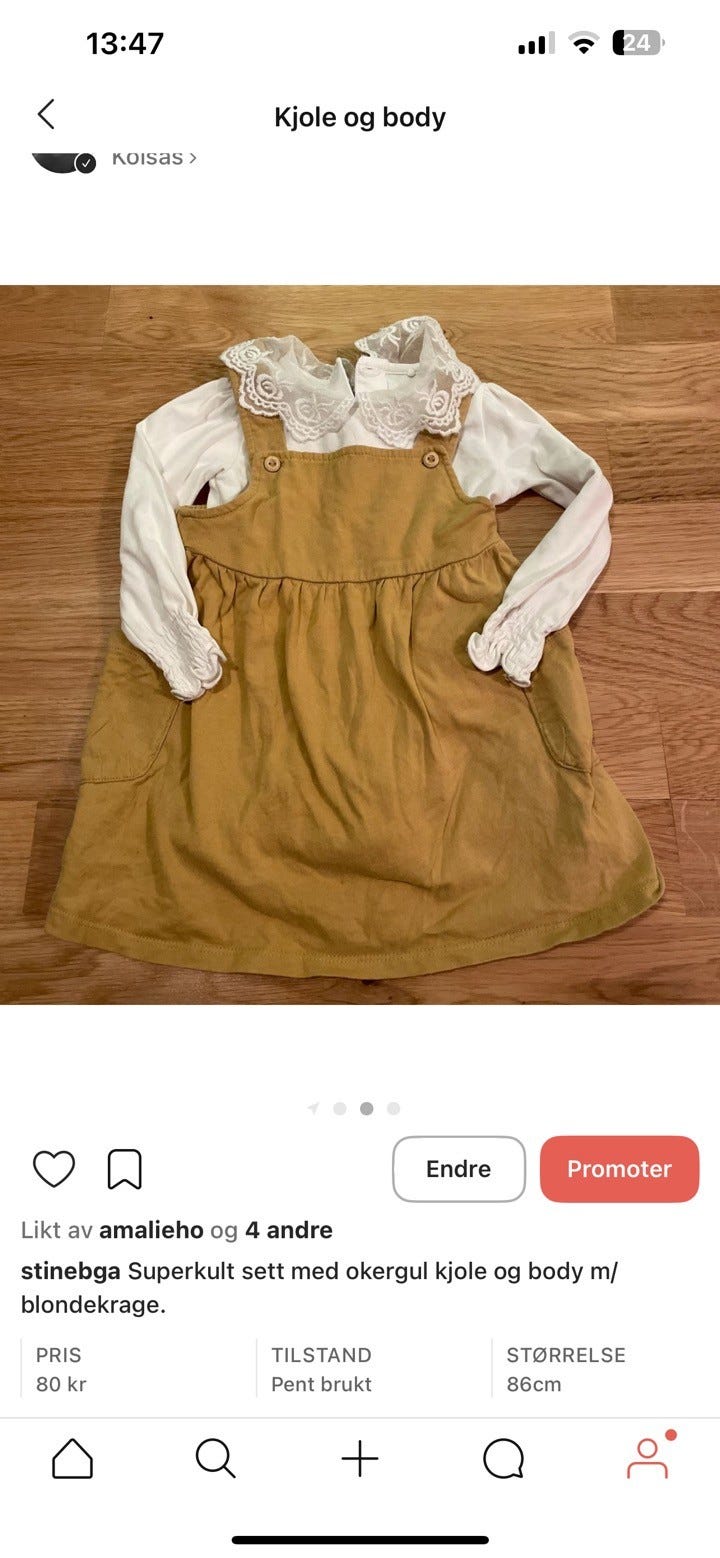Create a new listing with plus tab

[x=360, y=1459]
